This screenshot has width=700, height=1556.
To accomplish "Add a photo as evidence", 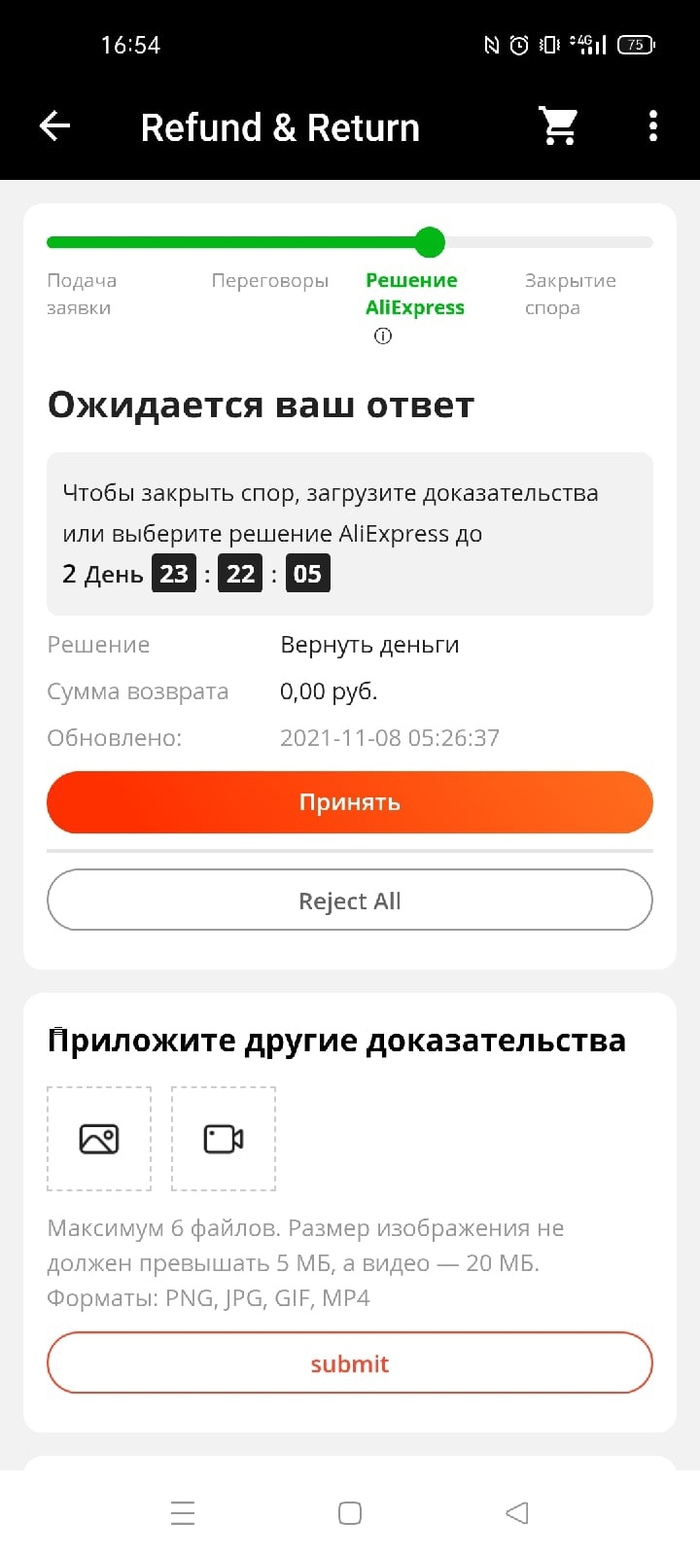I will pyautogui.click(x=99, y=1139).
